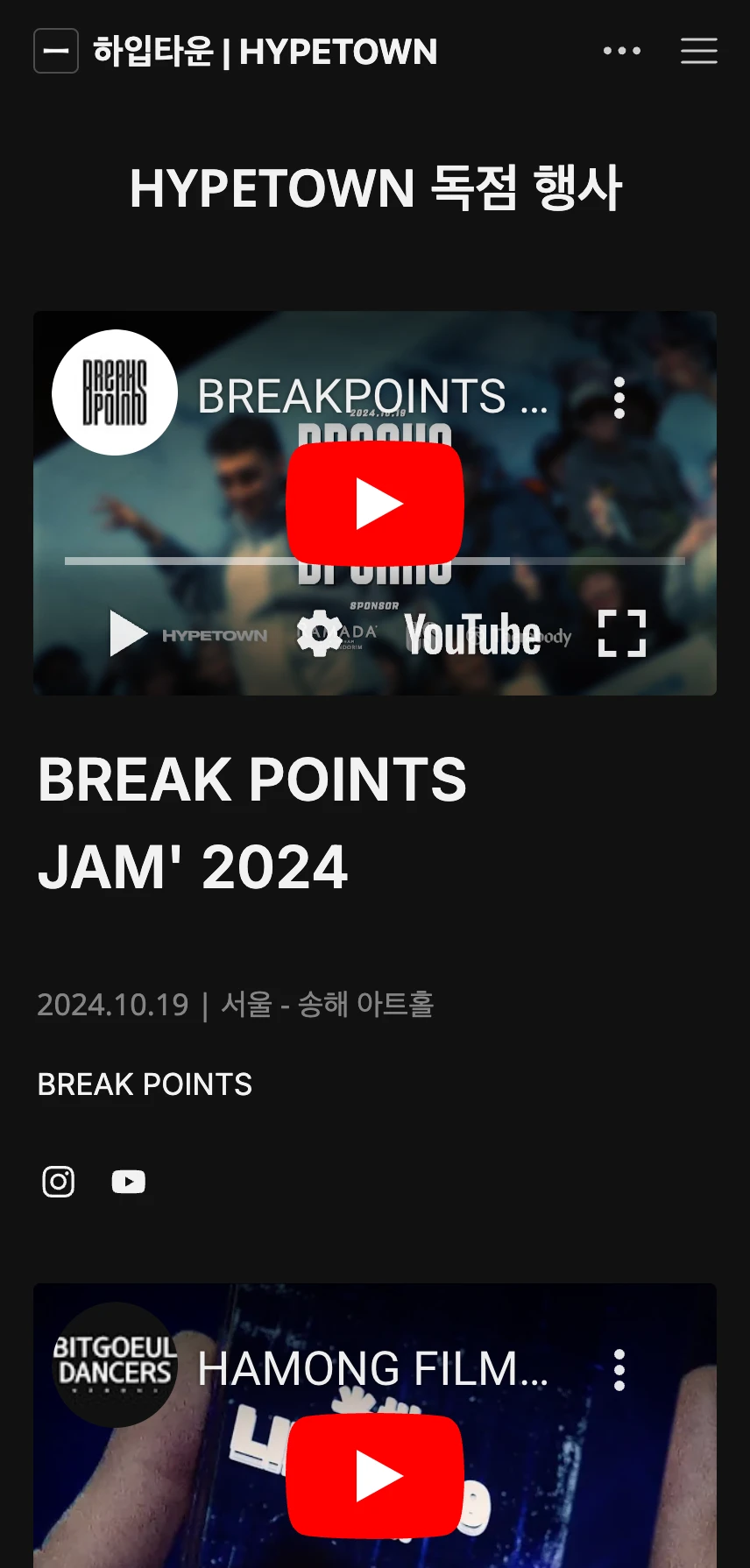Open the BREAK POINTS YouTube channel icon
This screenshot has height=1568, width=750.
pos(129,1182)
